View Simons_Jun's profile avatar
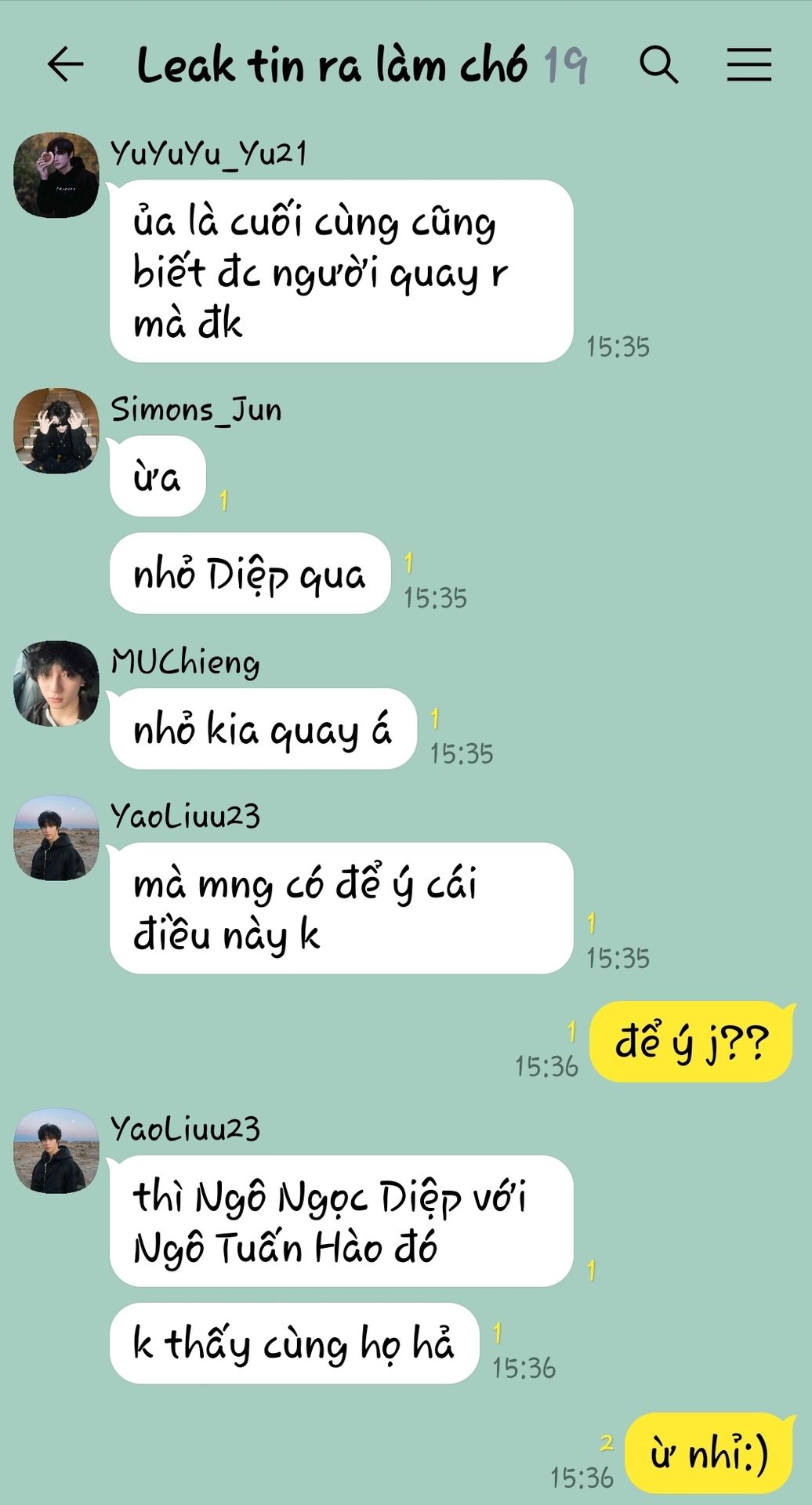 click(x=56, y=430)
